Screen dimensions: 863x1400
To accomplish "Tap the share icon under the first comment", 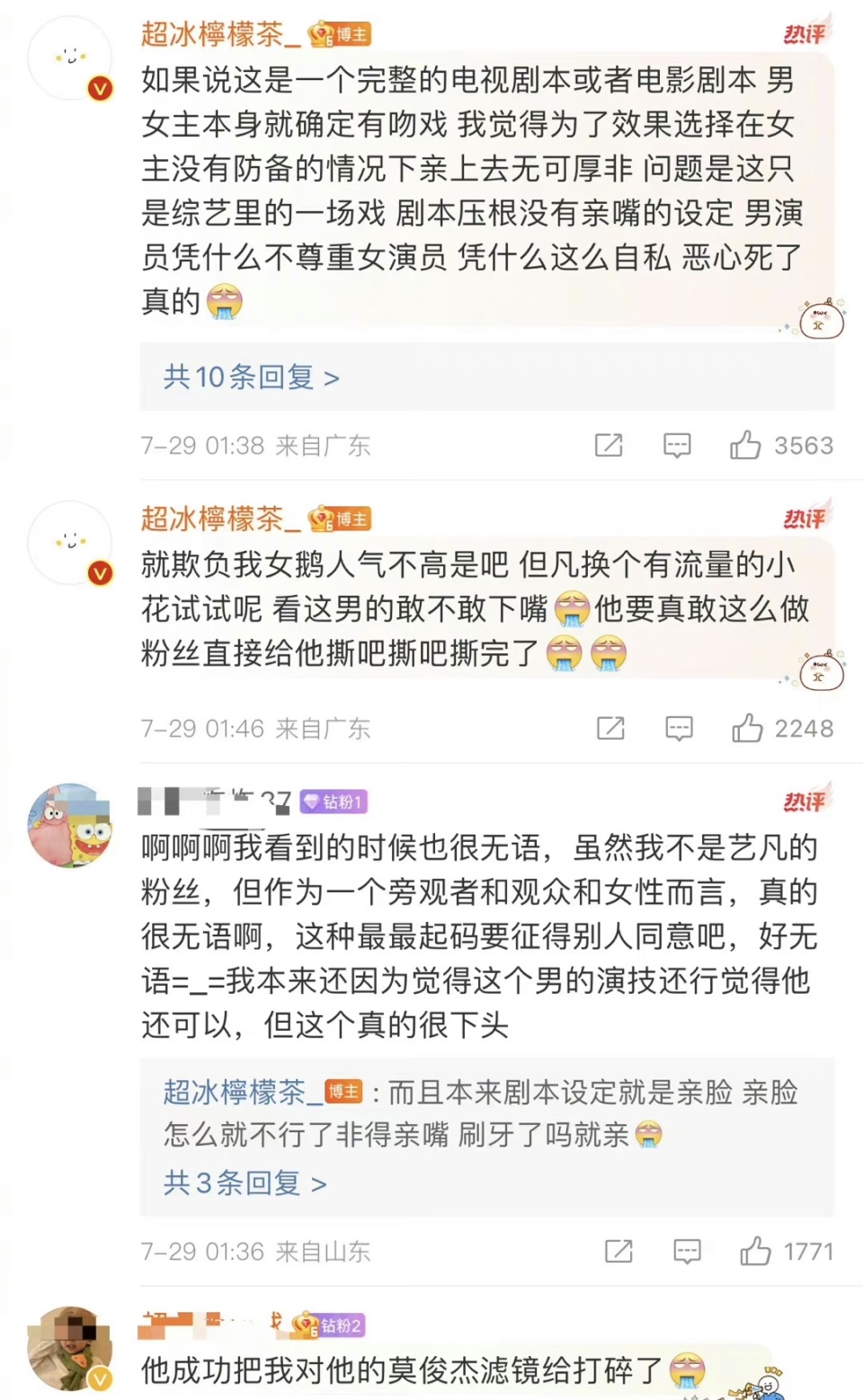I will pos(610,445).
